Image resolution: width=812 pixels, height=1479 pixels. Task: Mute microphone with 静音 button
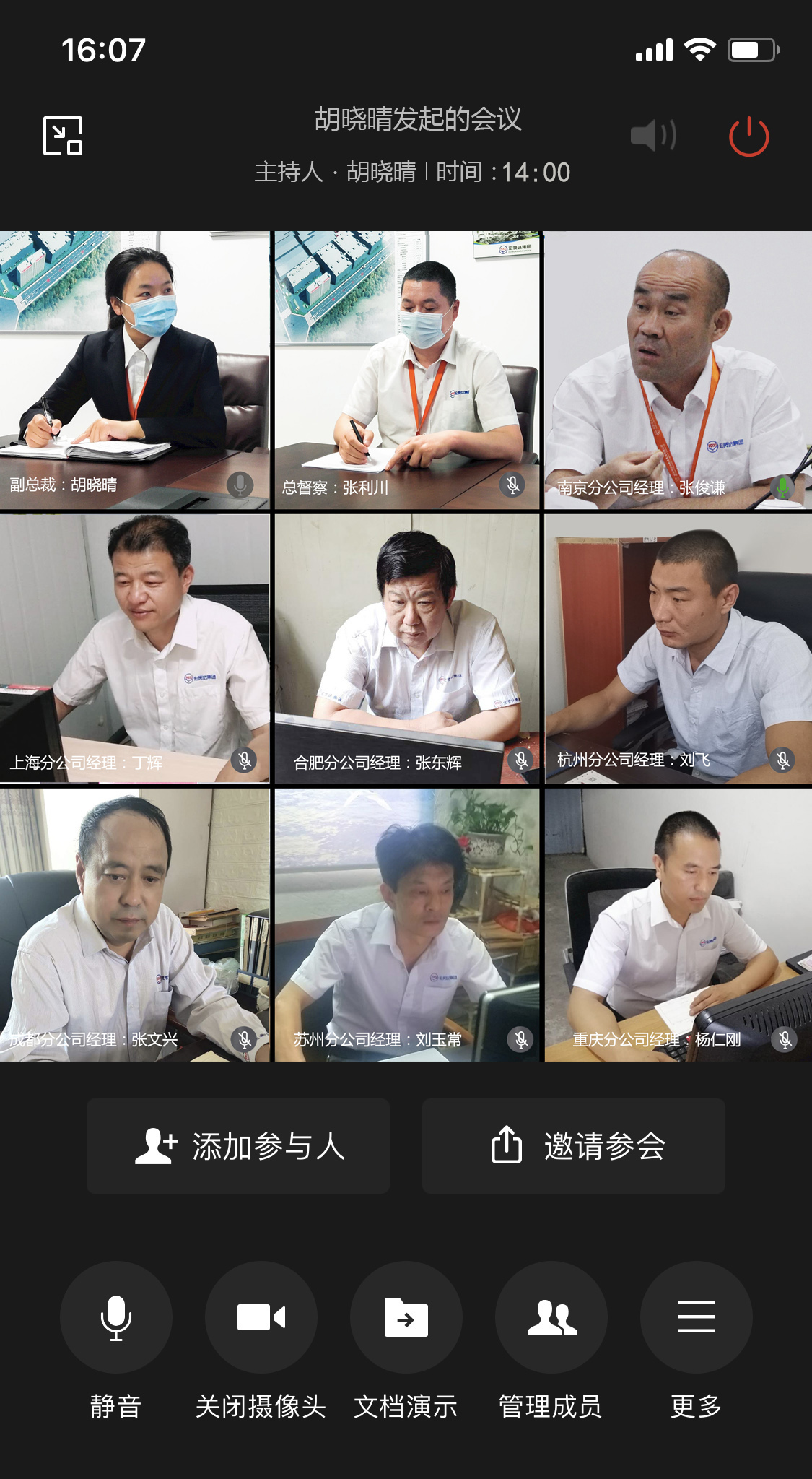coord(116,1317)
